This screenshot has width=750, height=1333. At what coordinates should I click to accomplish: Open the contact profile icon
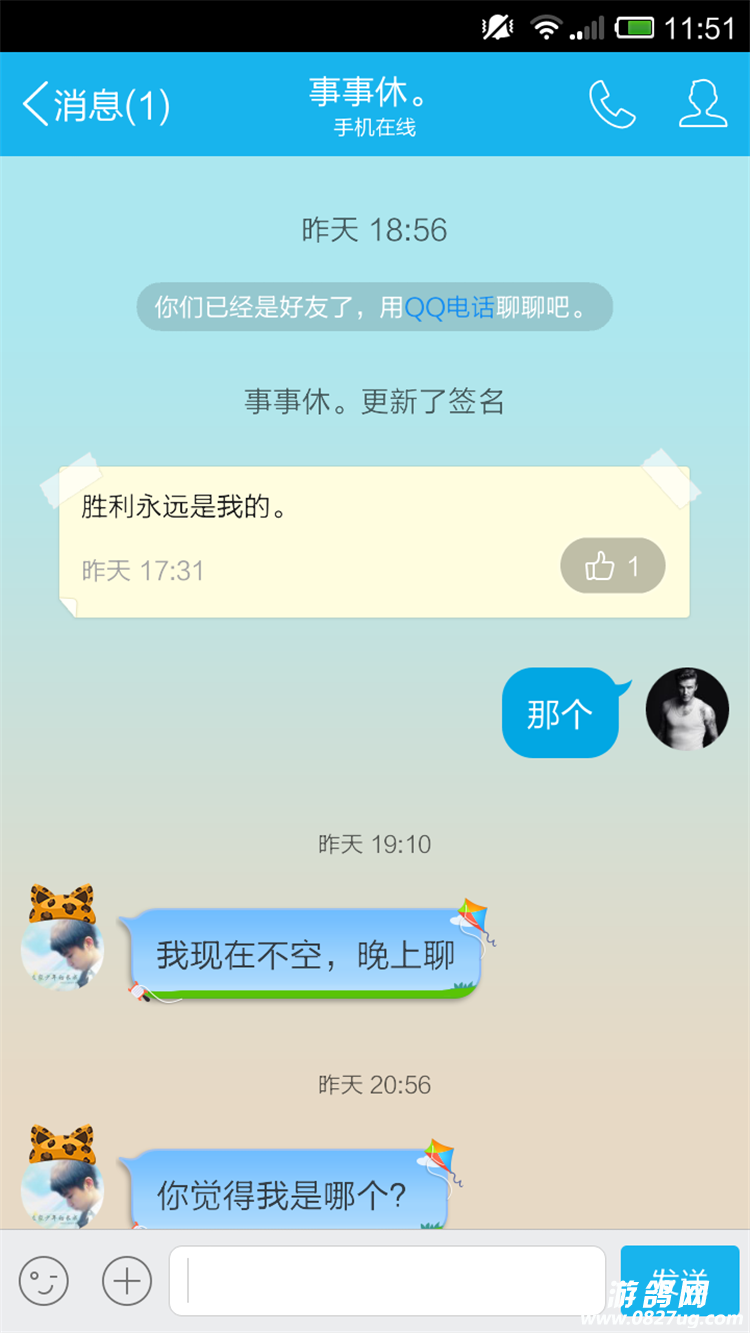[703, 104]
